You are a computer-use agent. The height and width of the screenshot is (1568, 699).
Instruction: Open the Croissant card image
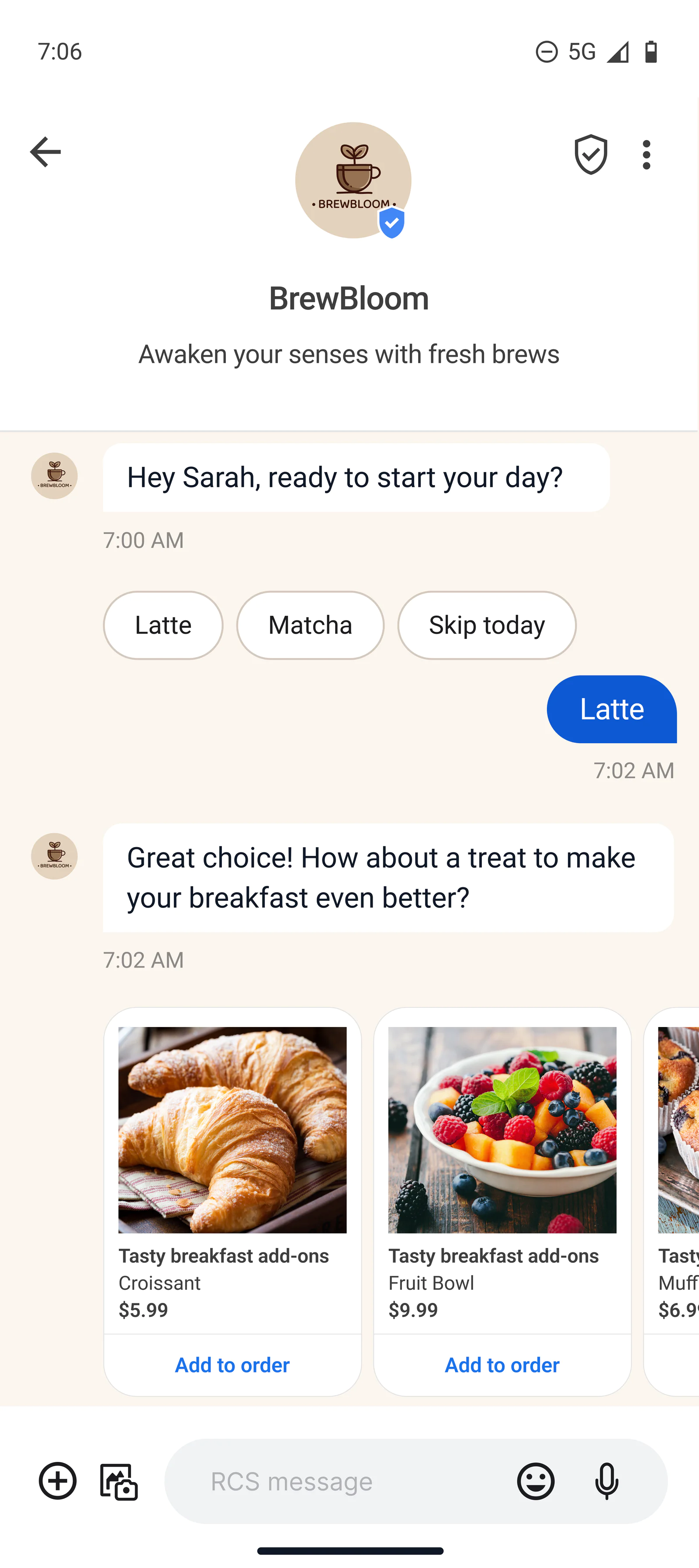pyautogui.click(x=232, y=1130)
